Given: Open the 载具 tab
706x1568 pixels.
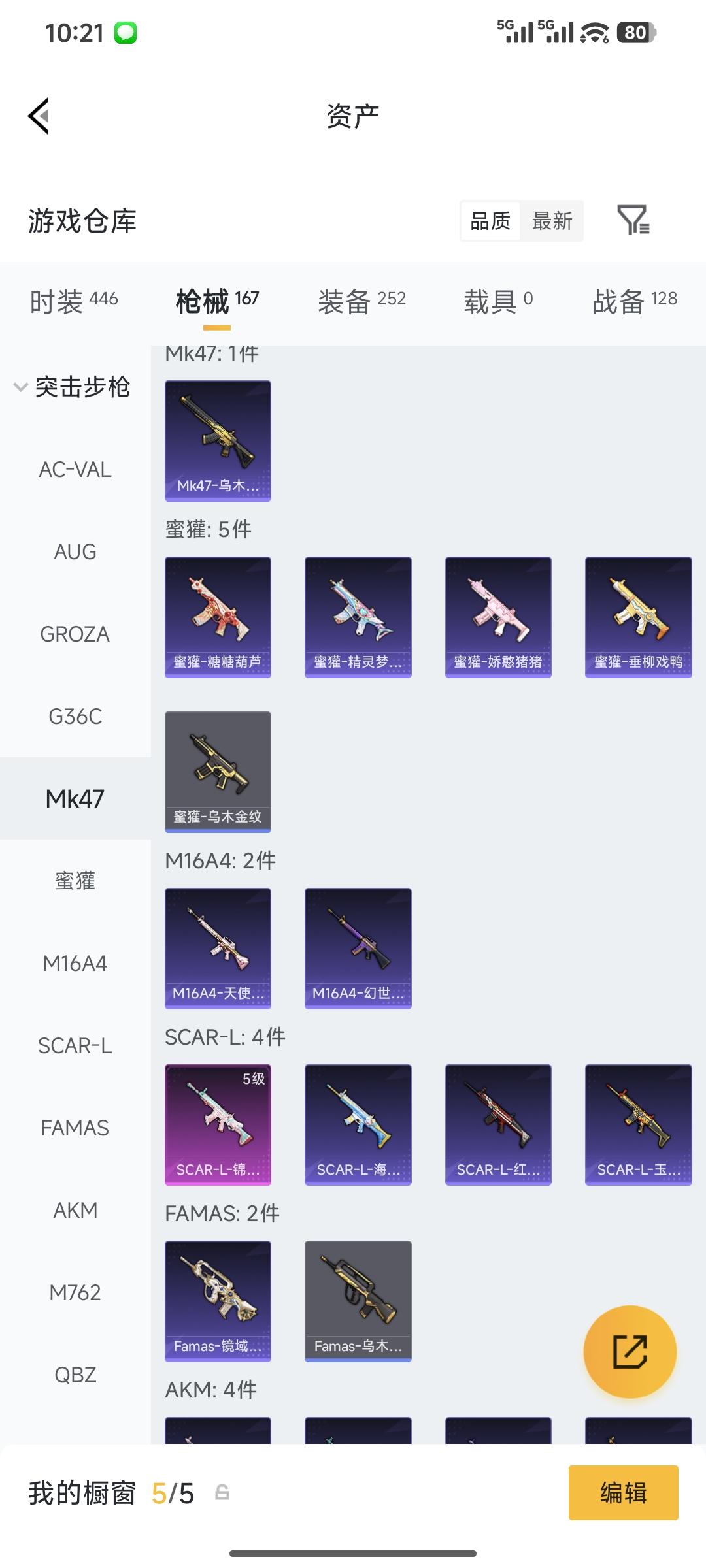Looking at the screenshot, I should coord(498,302).
